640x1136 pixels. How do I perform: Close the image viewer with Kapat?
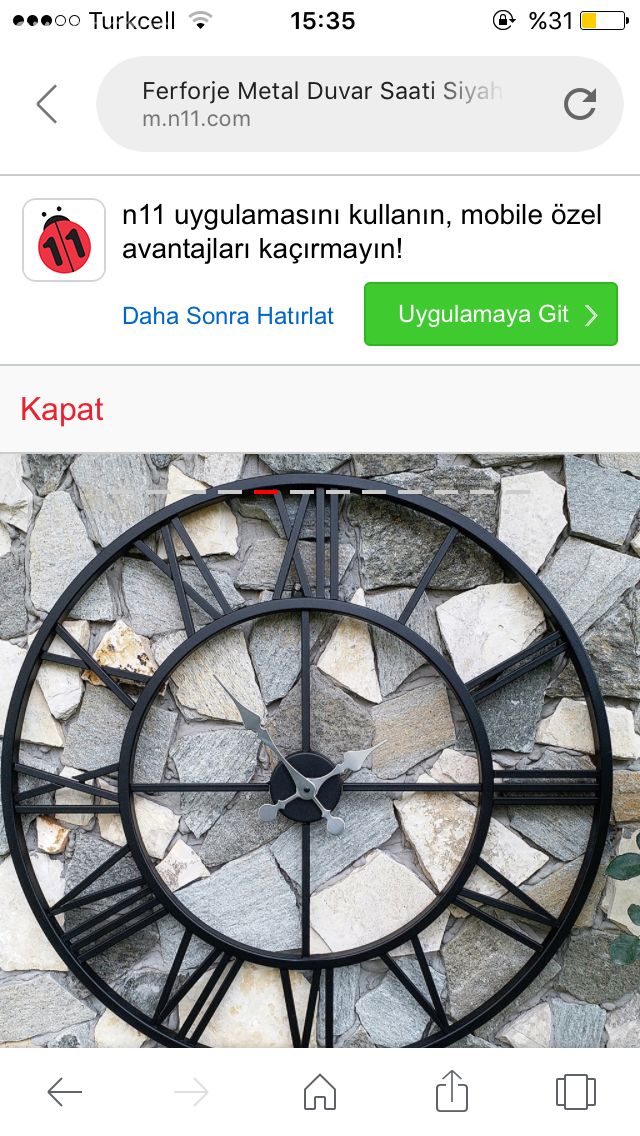62,409
